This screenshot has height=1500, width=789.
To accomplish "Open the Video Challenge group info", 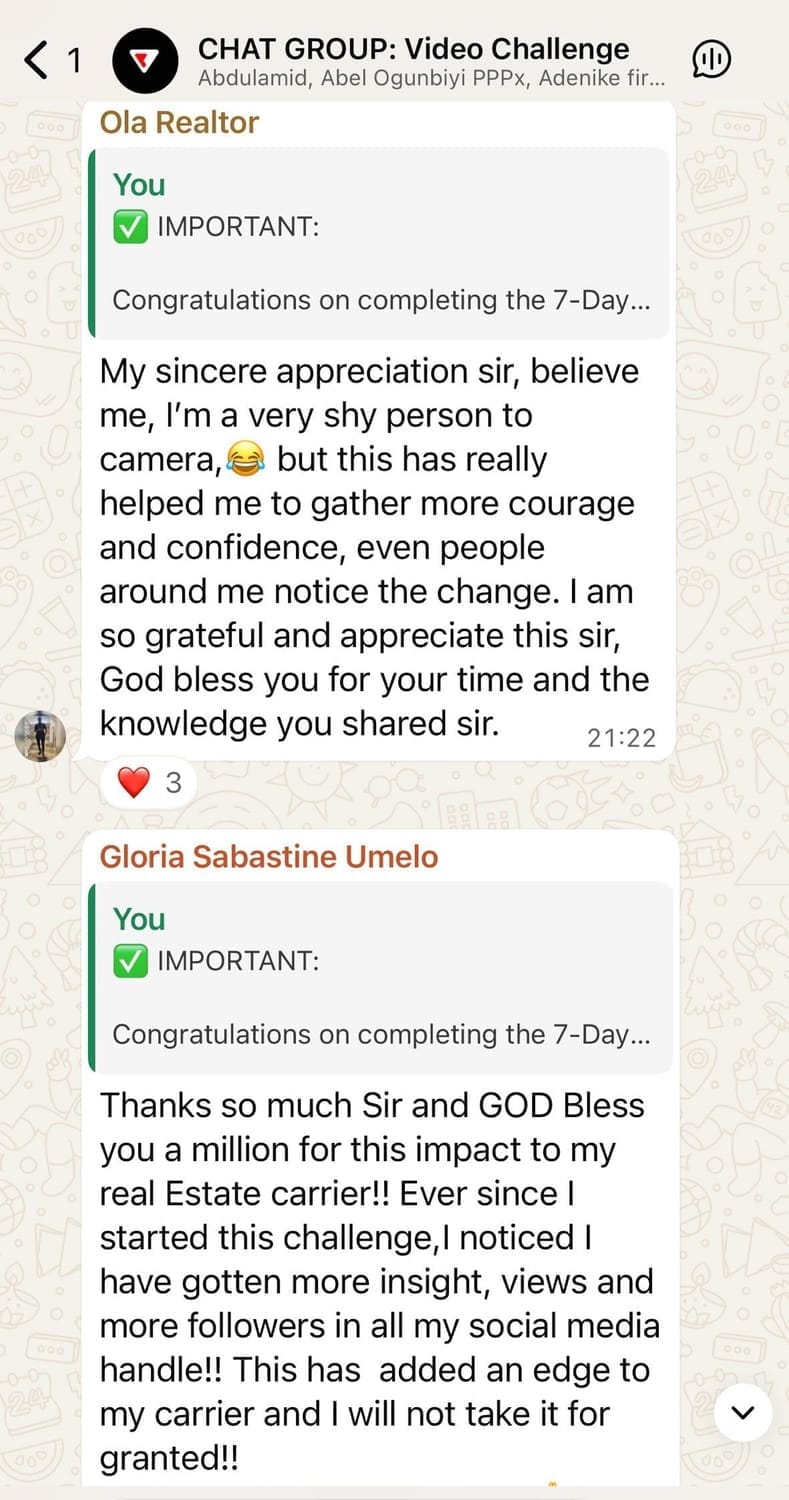I will tap(414, 49).
